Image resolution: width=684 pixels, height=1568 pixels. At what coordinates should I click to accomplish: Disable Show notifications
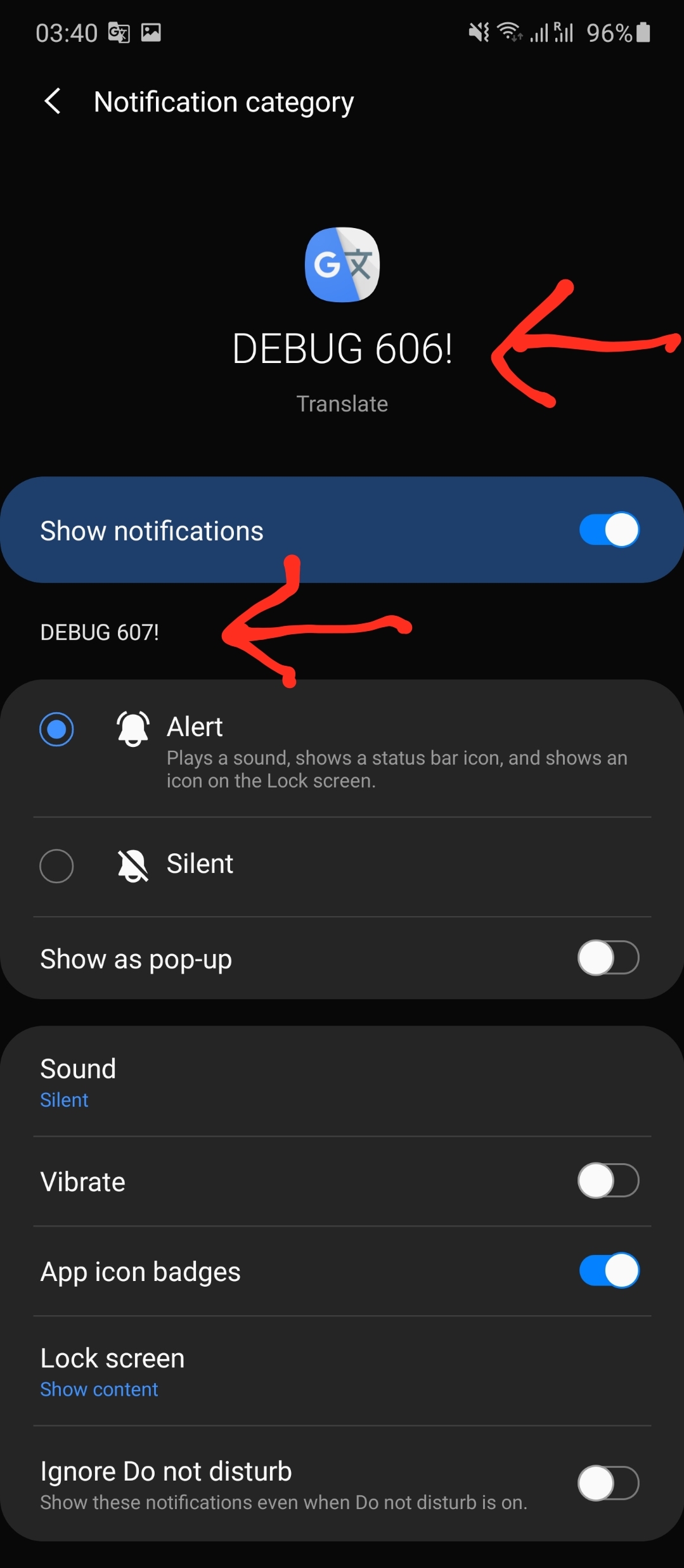point(608,530)
